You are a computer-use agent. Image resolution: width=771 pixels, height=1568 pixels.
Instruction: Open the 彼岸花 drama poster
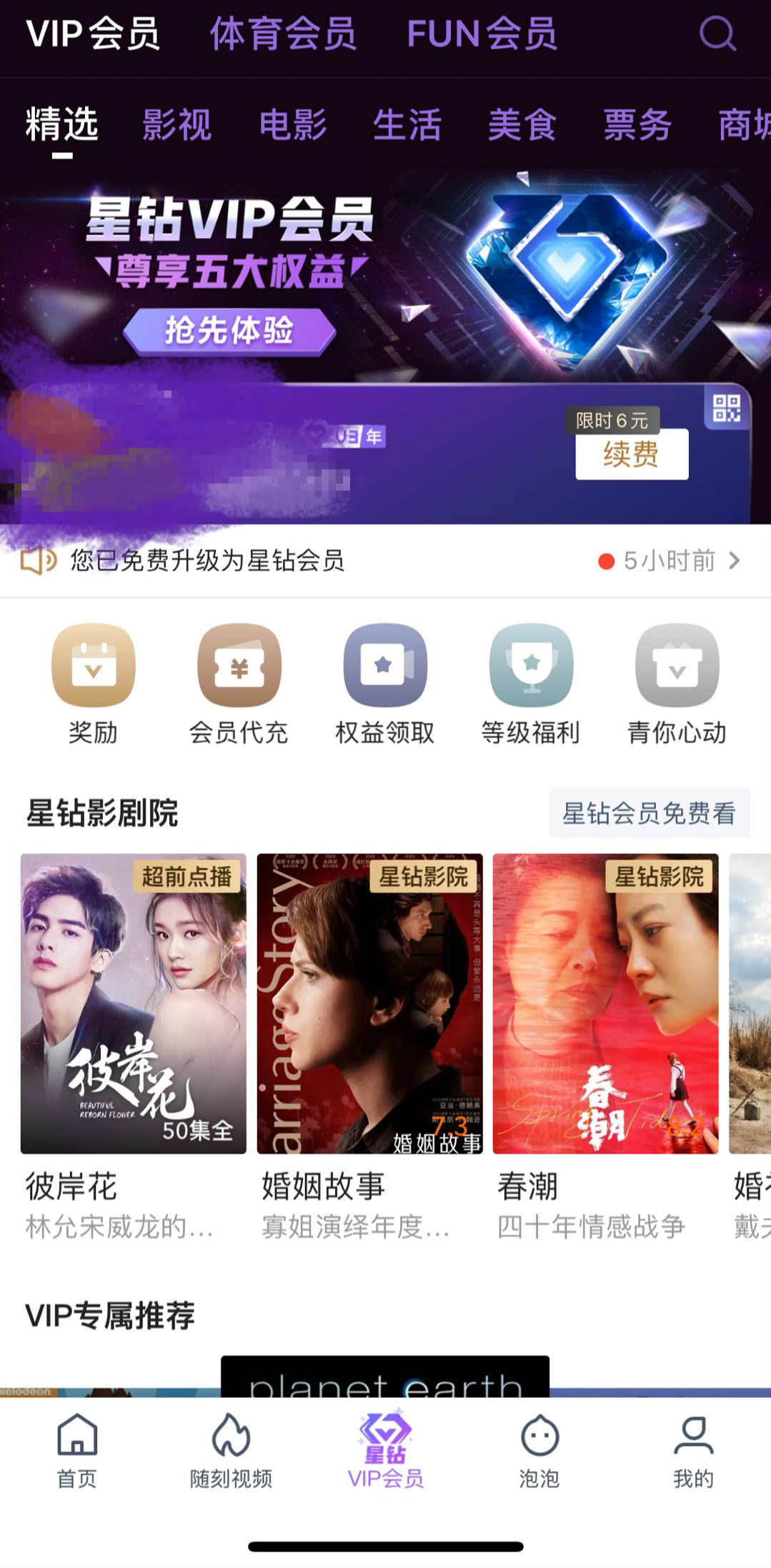[x=134, y=1003]
